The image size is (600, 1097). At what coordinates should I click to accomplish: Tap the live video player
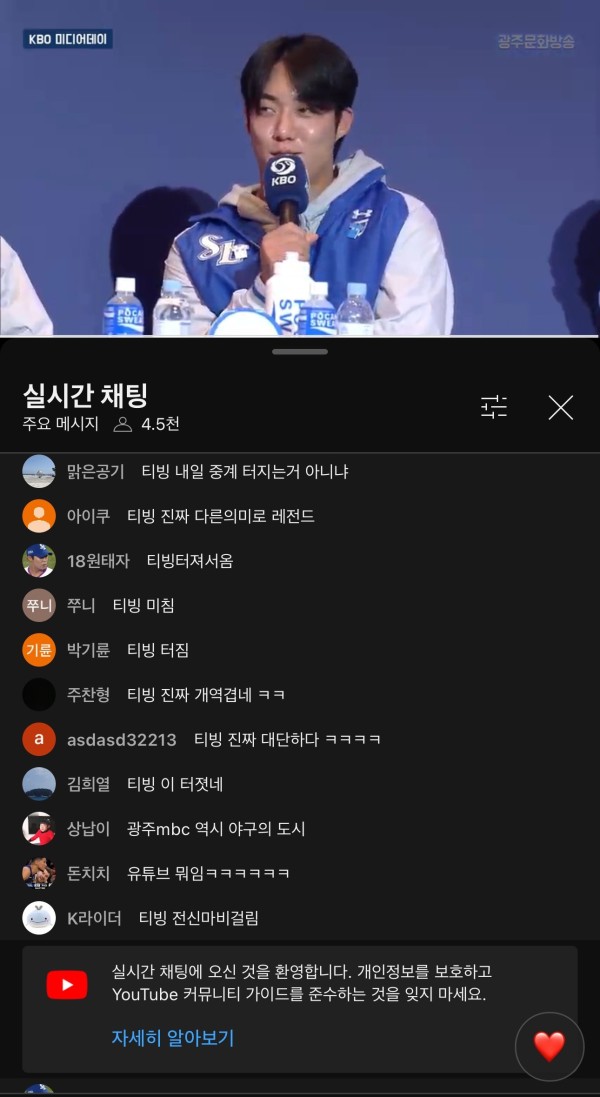click(300, 170)
